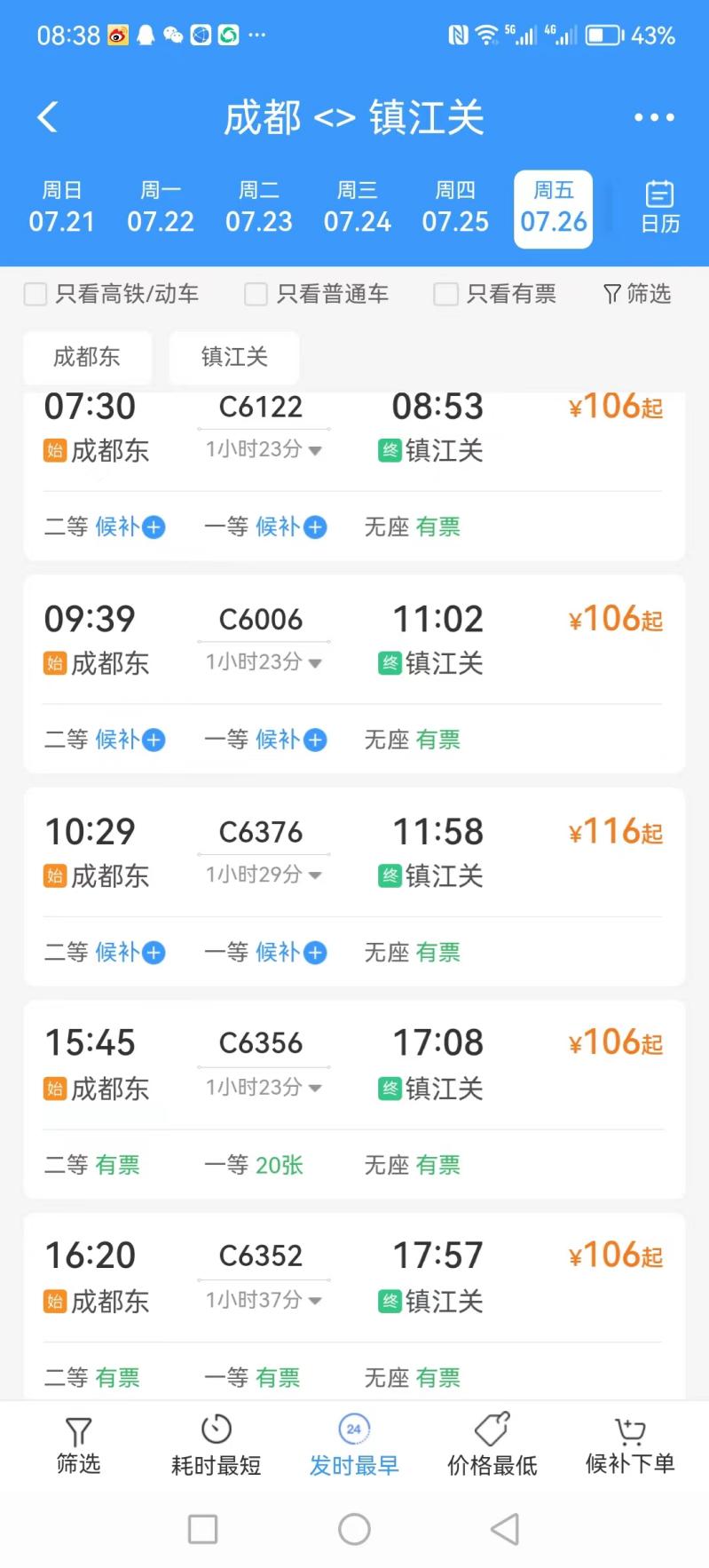Open the three-dot overflow menu

(654, 117)
